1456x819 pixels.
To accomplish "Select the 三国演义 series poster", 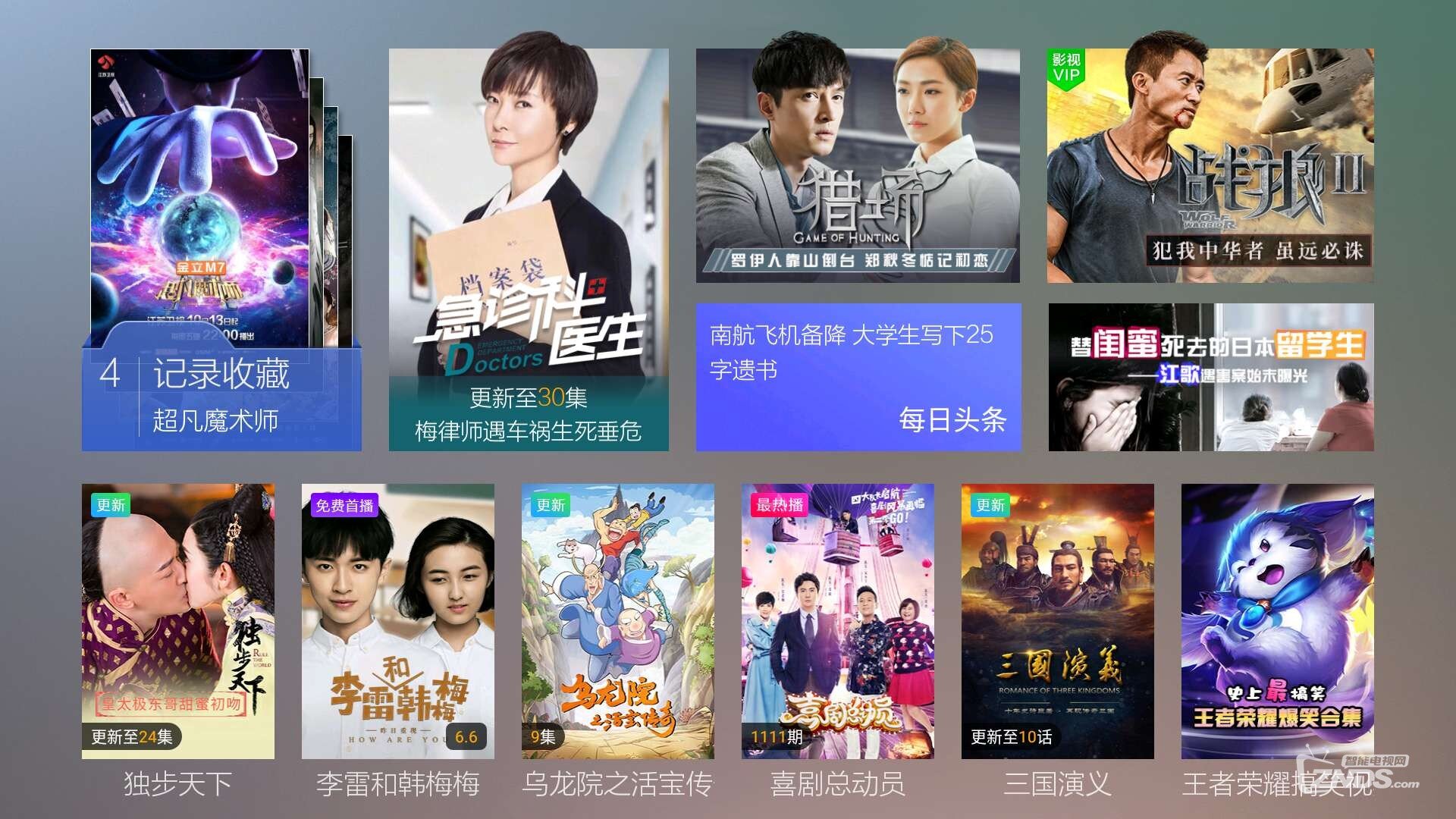I will 1057,621.
